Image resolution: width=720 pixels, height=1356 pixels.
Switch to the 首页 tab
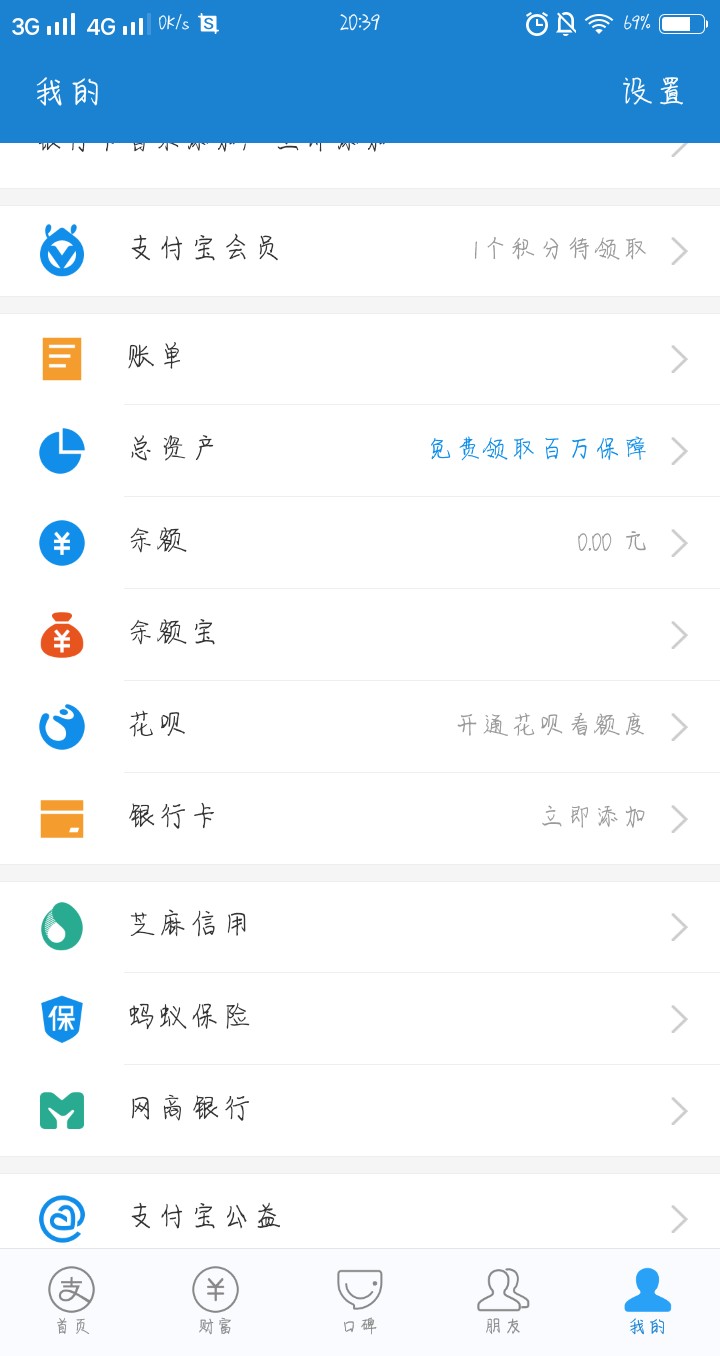pyautogui.click(x=72, y=1301)
